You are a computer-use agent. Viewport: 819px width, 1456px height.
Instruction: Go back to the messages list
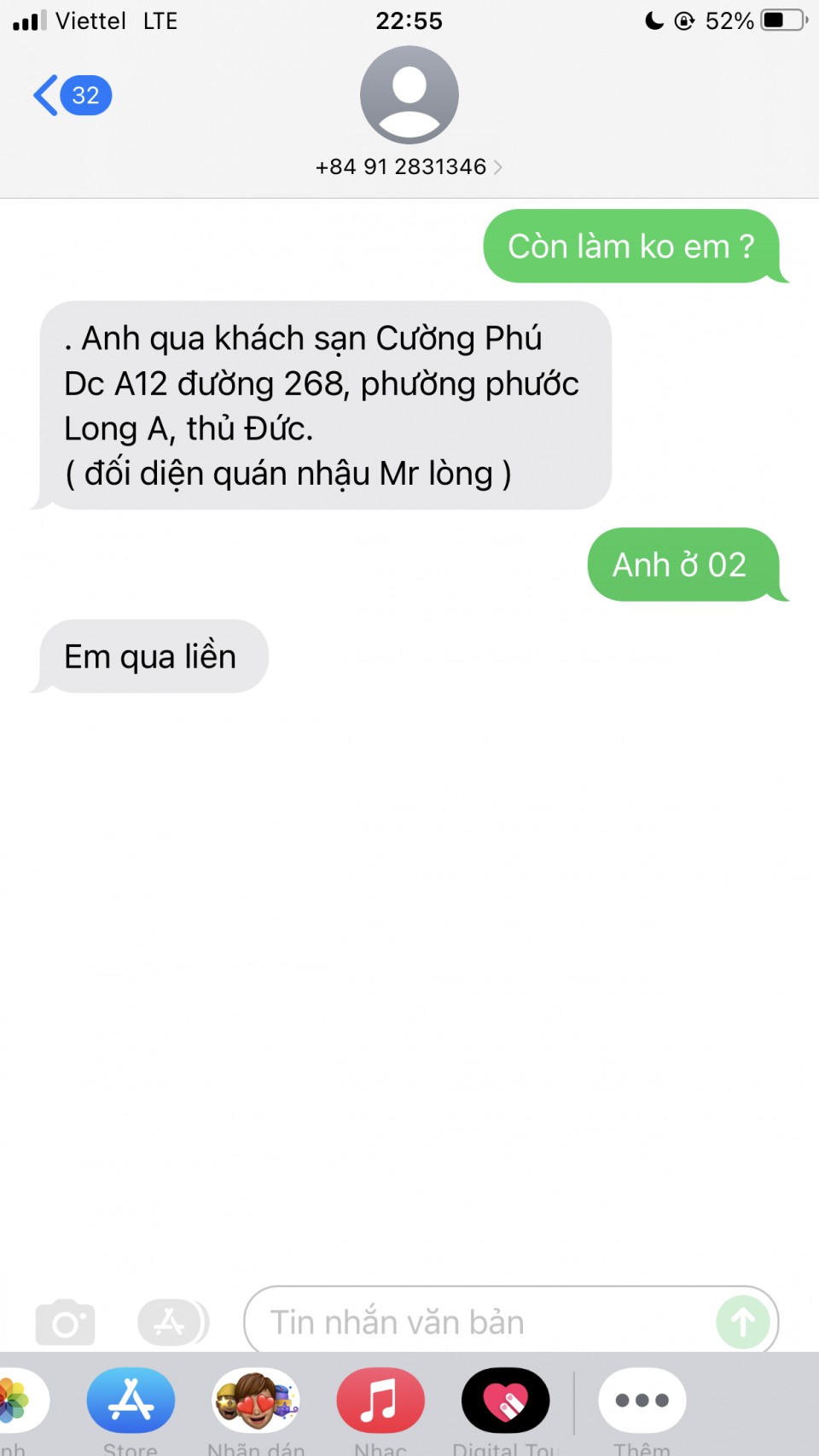tap(72, 95)
